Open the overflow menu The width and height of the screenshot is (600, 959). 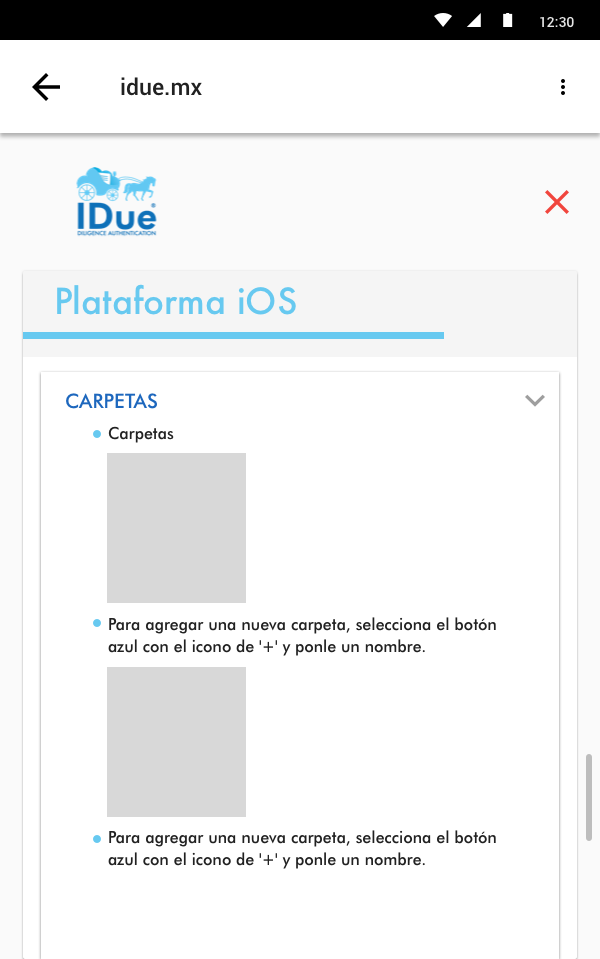[563, 87]
